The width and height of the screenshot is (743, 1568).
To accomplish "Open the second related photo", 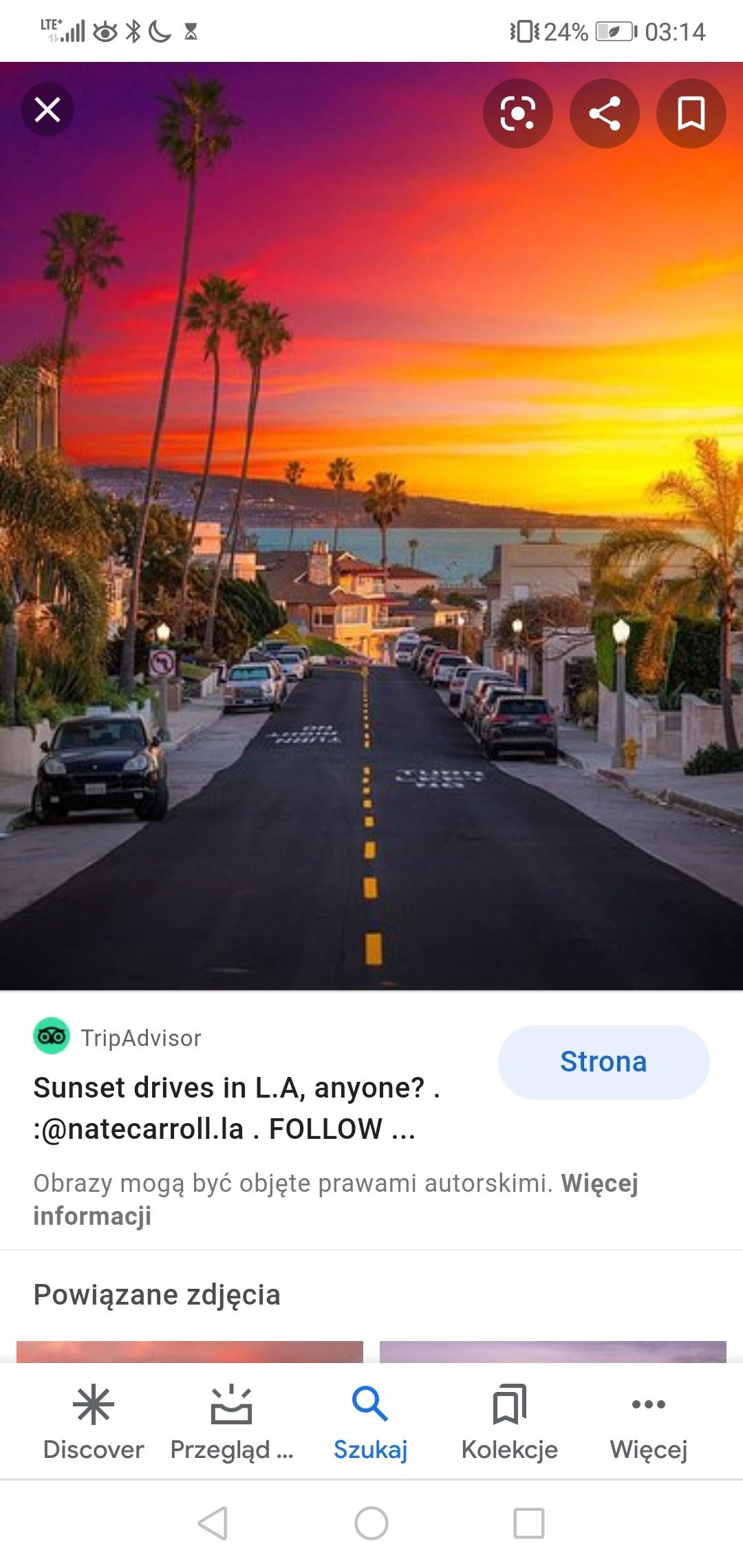I will [x=552, y=1351].
